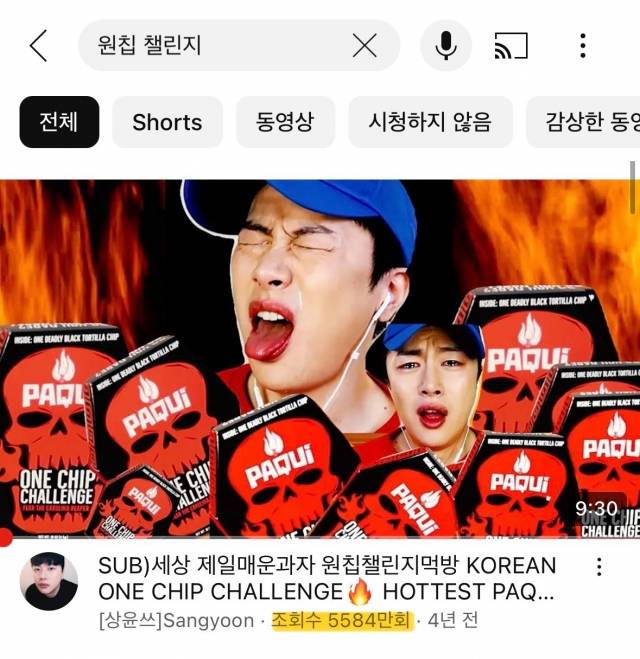Select the 전체 filter chip
The image size is (640, 659).
(x=59, y=122)
